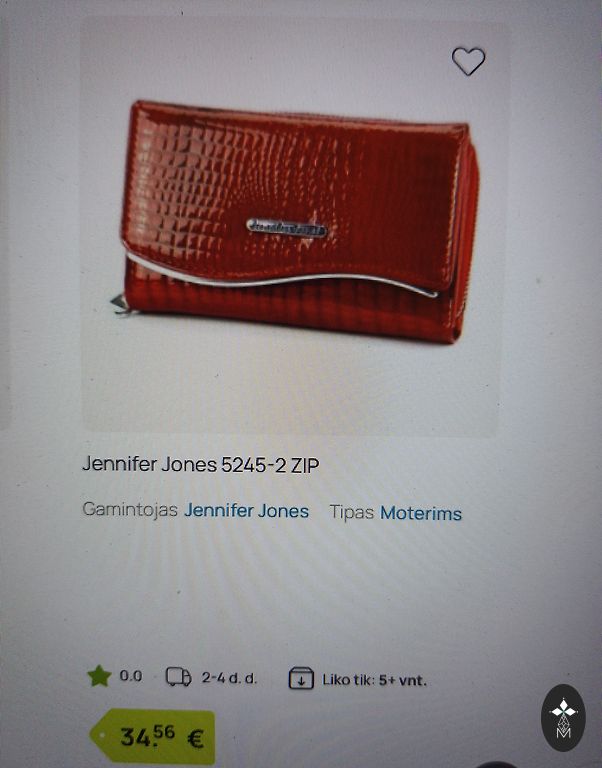
Task: Open the Jennifer Jones manufacturer link
Action: coord(246,511)
